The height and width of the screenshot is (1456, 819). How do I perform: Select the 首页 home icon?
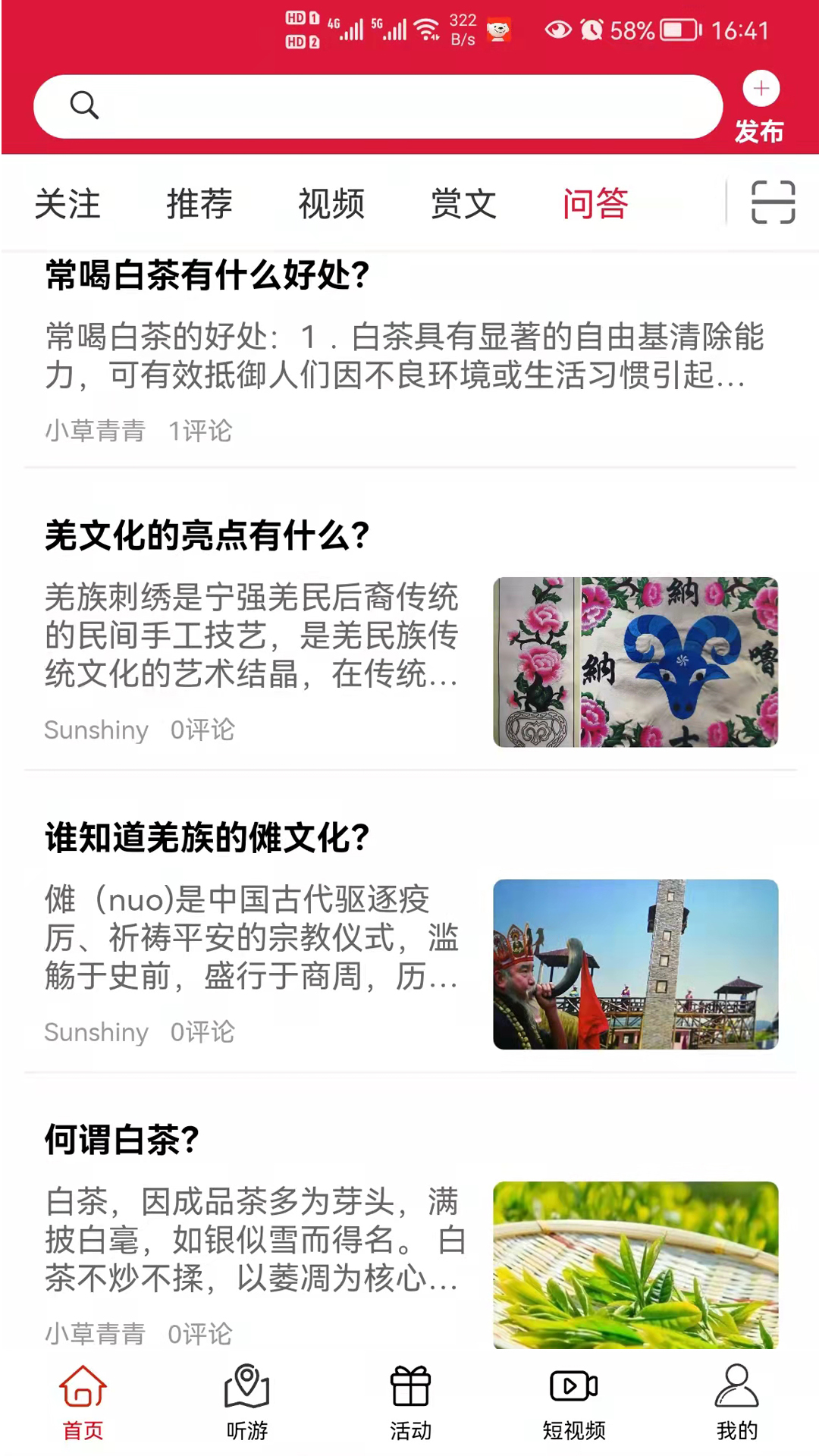click(82, 1390)
